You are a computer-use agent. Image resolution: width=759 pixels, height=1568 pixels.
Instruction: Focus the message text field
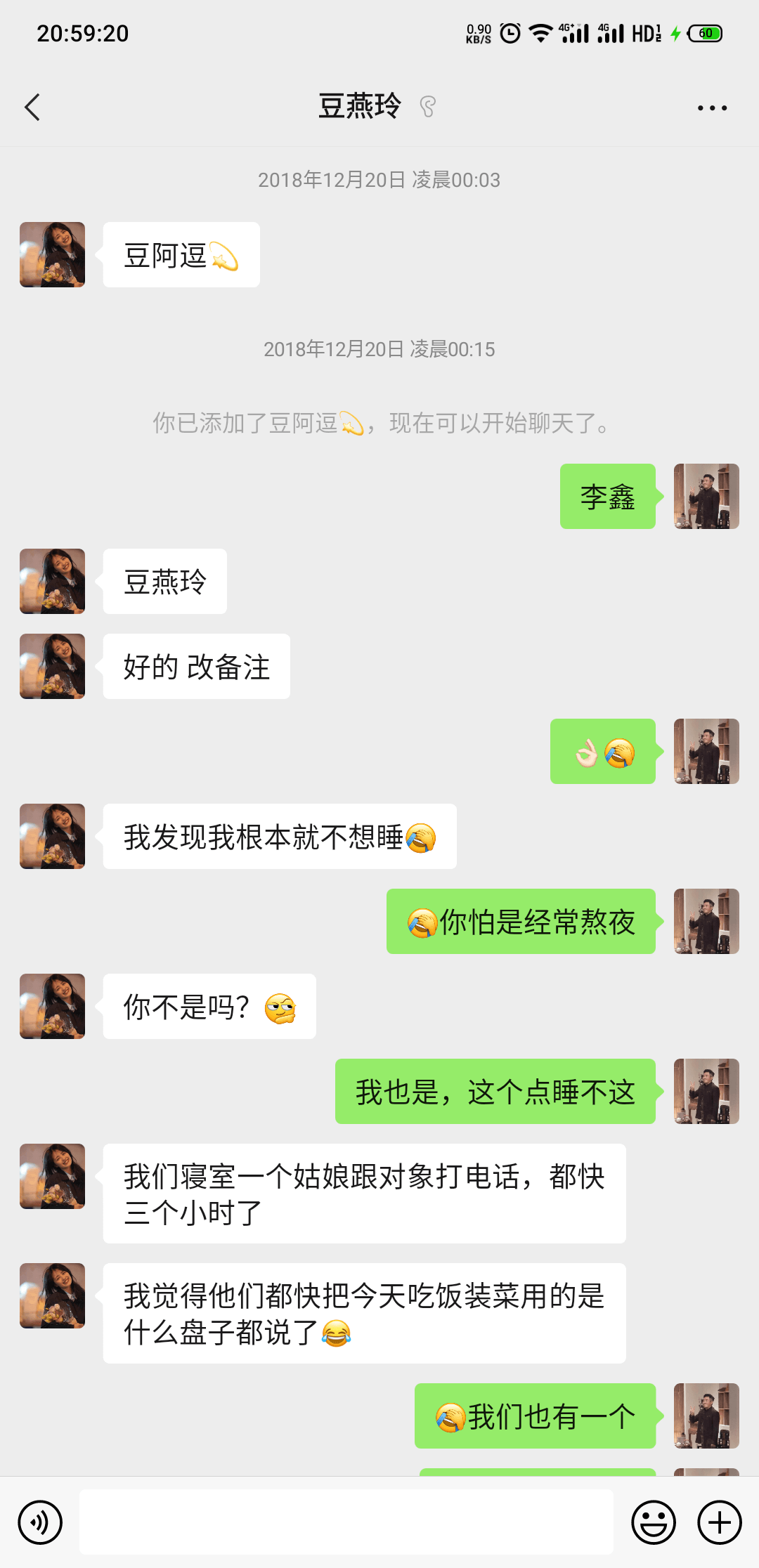[x=346, y=1522]
